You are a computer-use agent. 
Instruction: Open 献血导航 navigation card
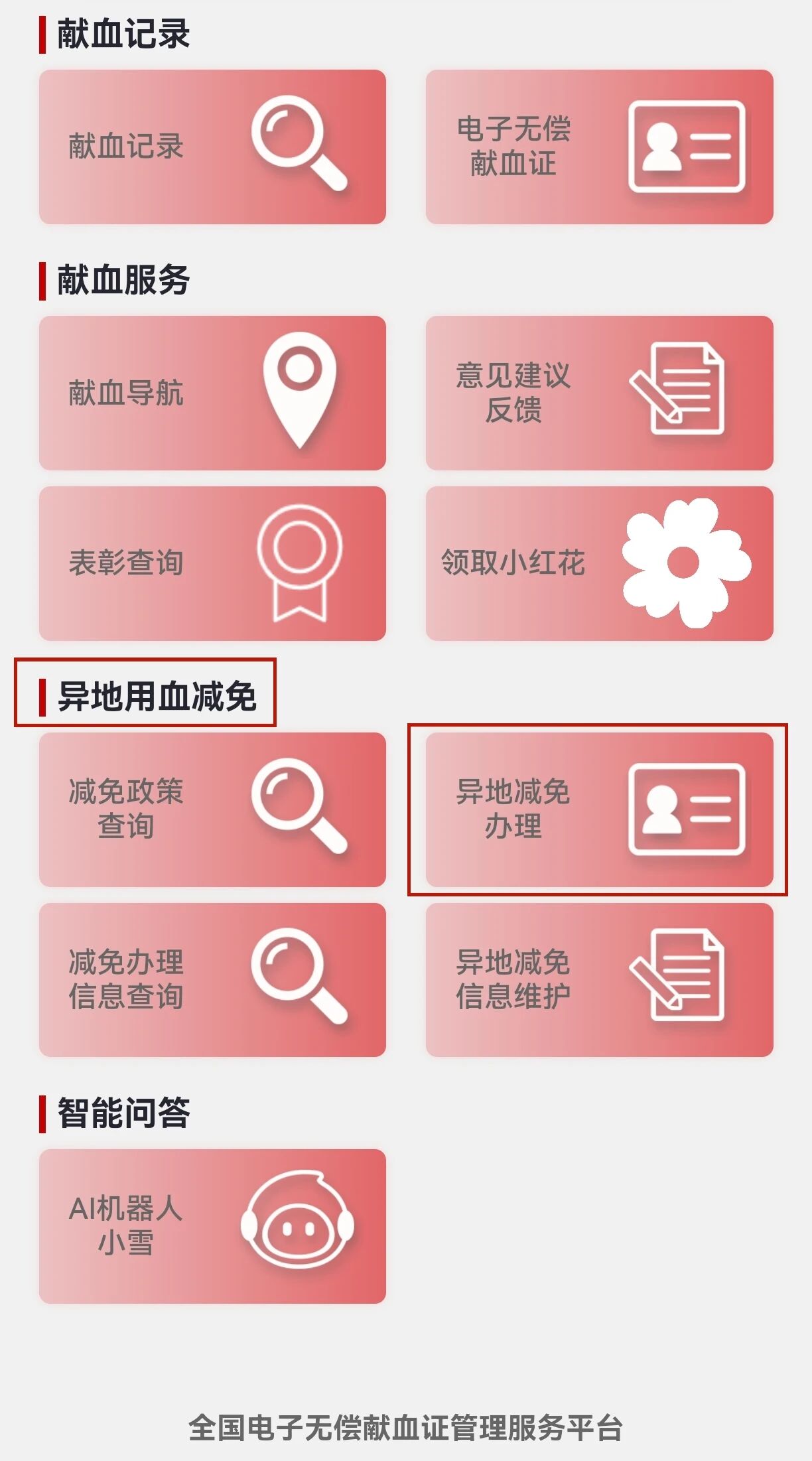(x=212, y=393)
